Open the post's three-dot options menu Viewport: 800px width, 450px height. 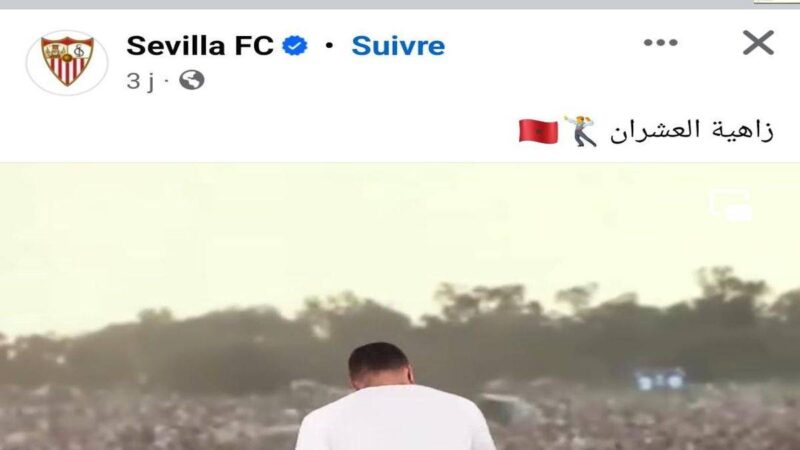point(660,42)
